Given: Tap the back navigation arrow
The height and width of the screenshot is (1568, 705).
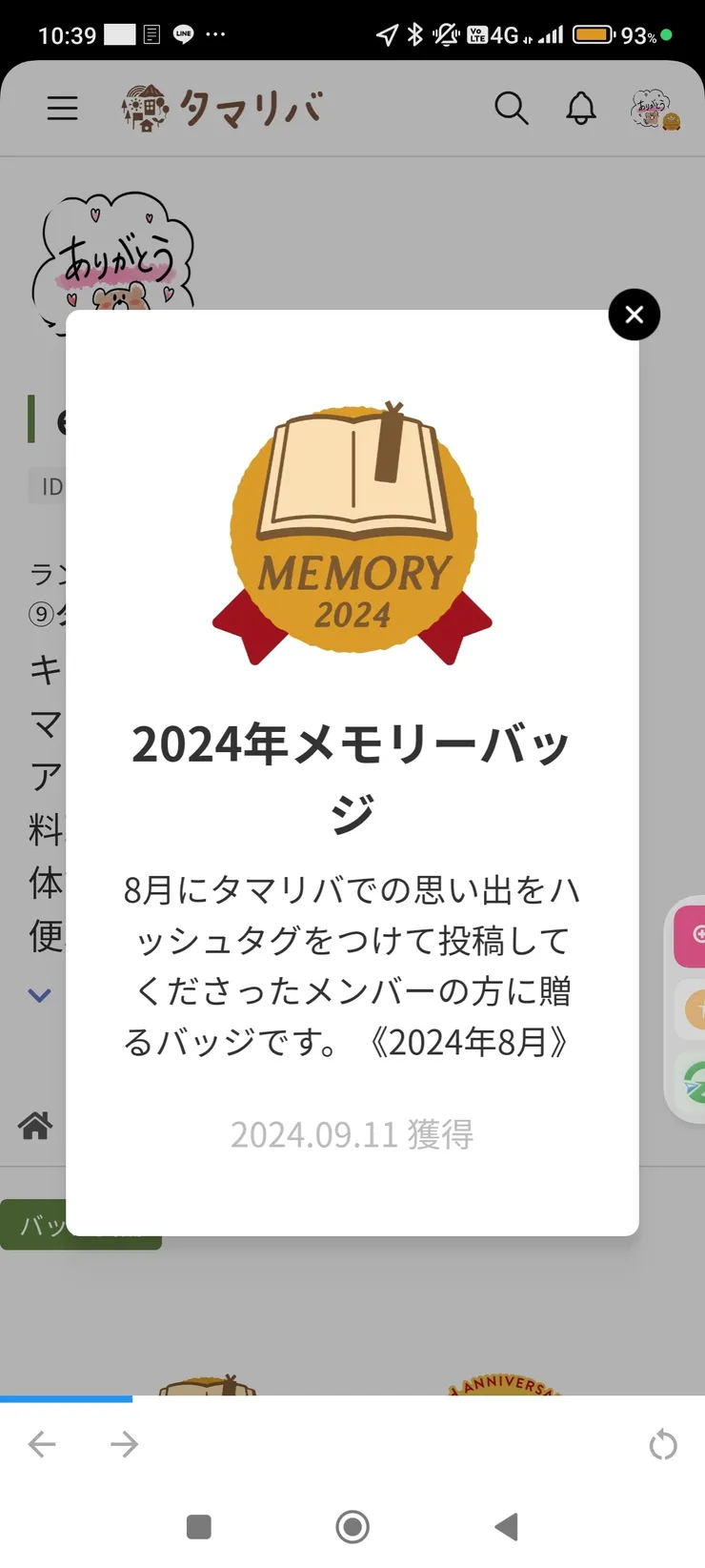Looking at the screenshot, I should click(x=42, y=1444).
